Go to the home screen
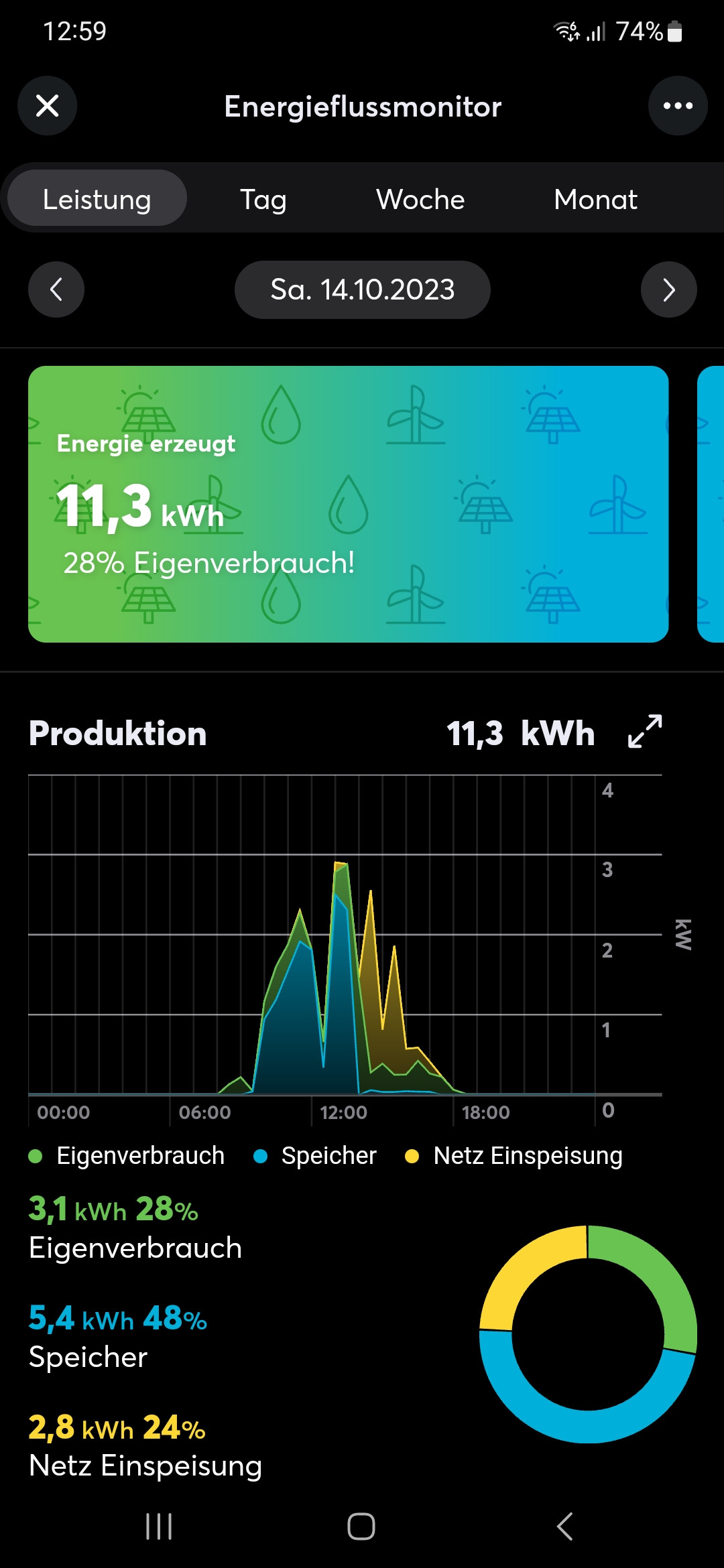 pyautogui.click(x=361, y=1526)
